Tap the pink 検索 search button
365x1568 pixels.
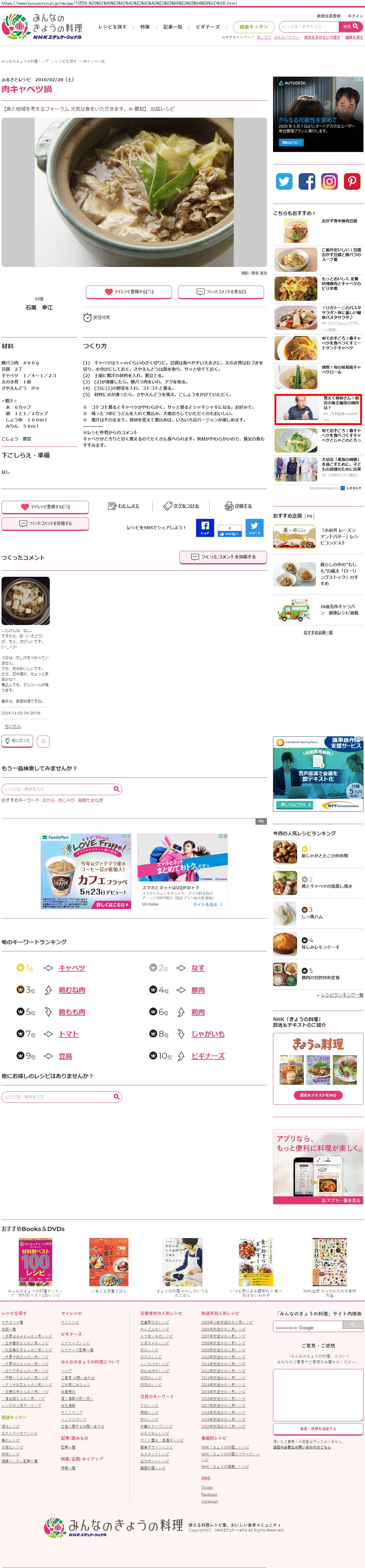tap(351, 27)
